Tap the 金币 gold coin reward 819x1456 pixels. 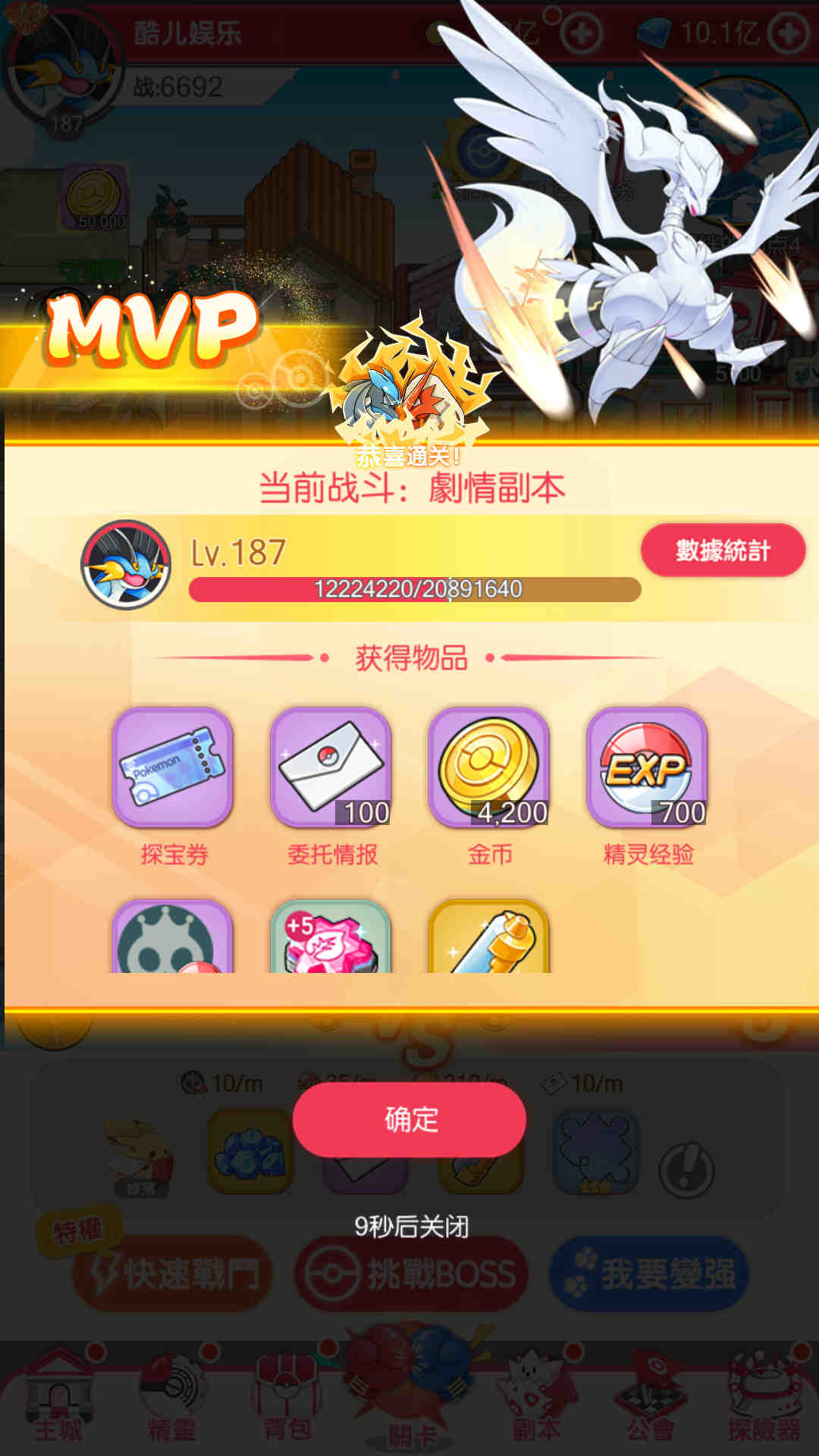tap(489, 767)
